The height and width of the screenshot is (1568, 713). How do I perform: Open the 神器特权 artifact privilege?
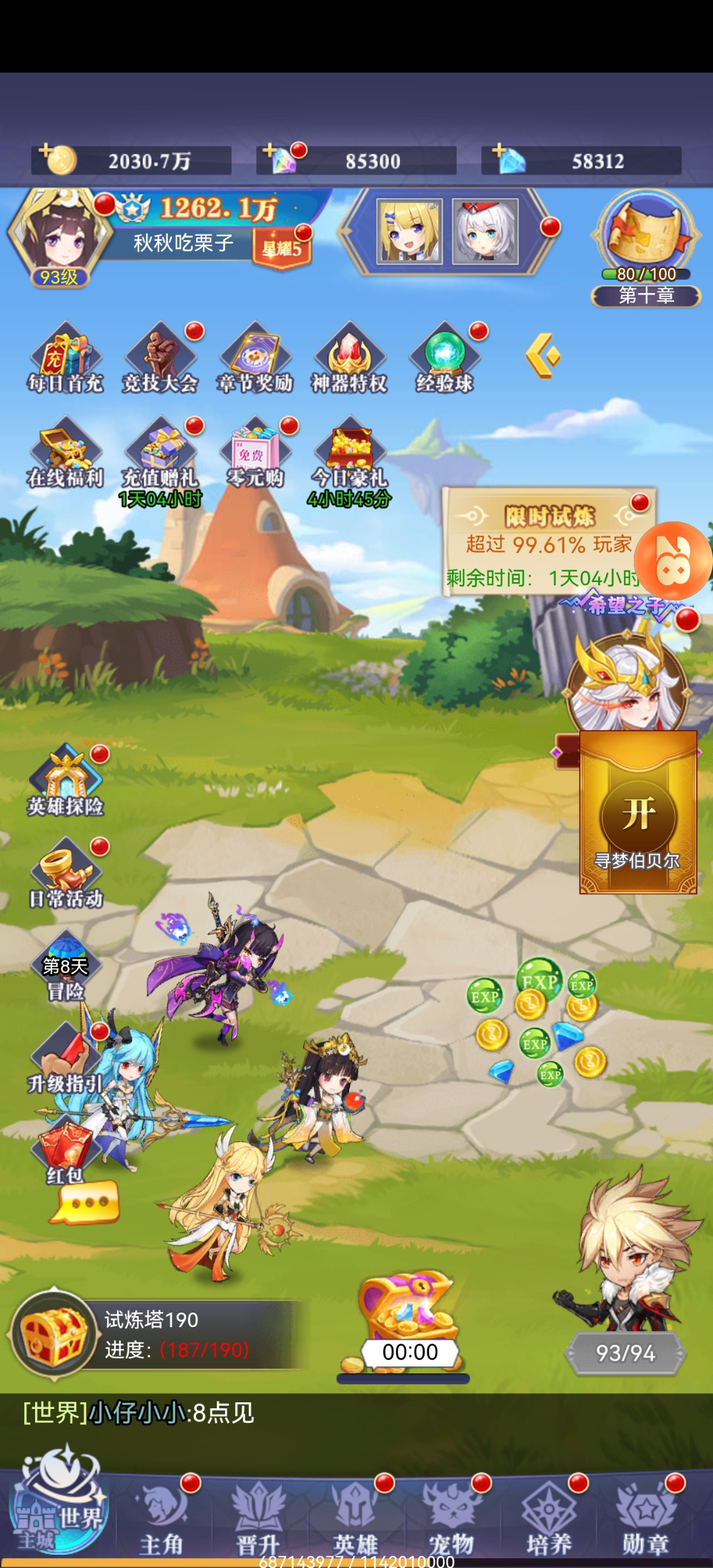[349, 358]
